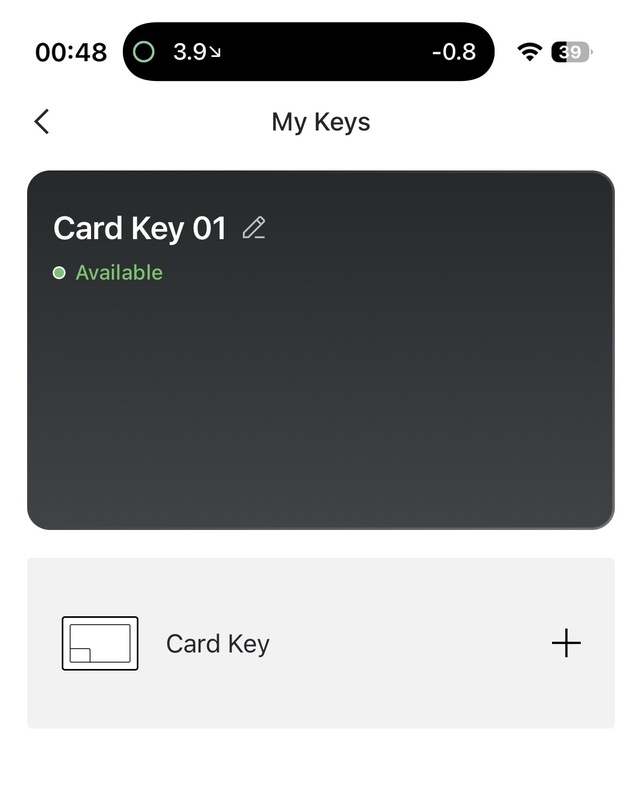Add a new Card Key
The height and width of the screenshot is (800, 642).
pos(566,643)
